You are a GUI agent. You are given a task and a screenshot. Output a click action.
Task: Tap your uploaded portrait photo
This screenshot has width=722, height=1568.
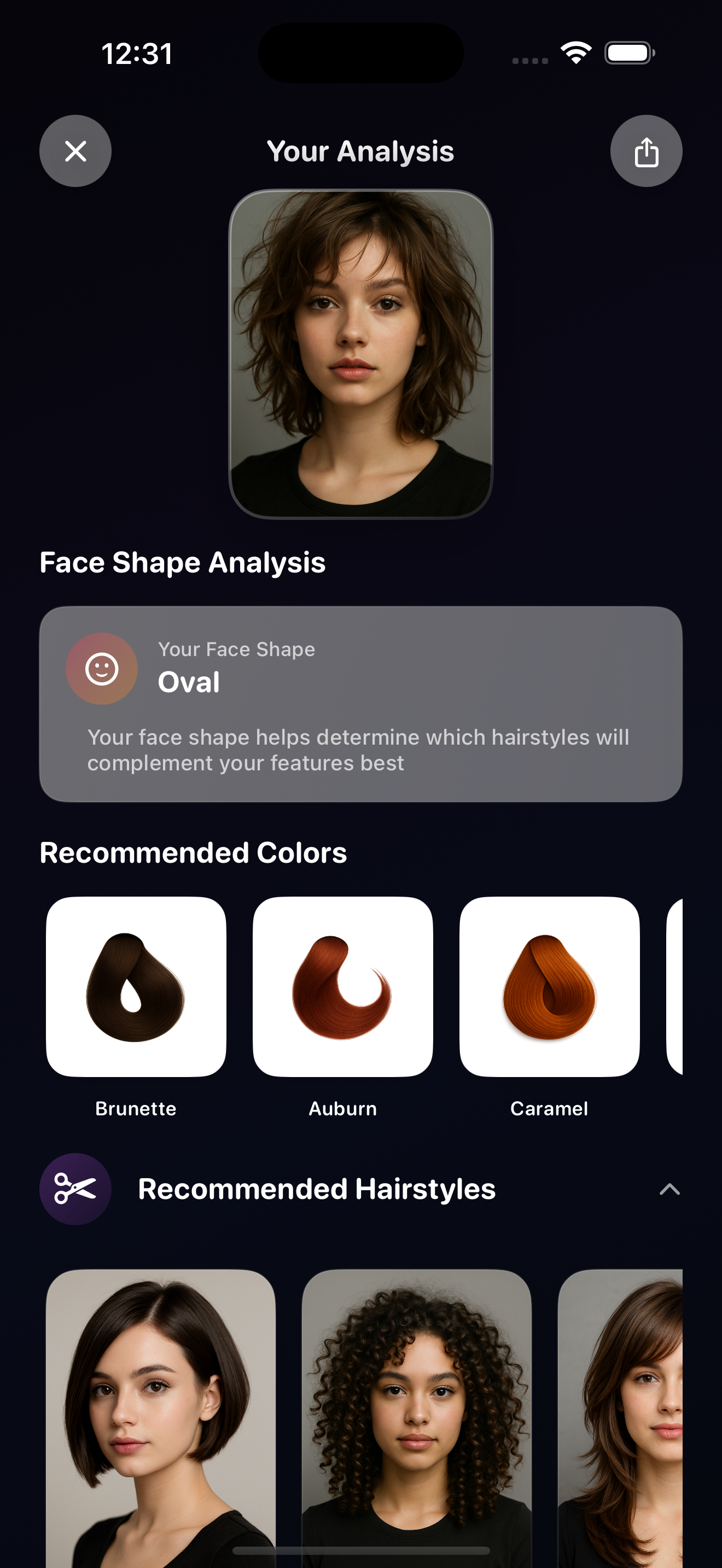tap(360, 354)
